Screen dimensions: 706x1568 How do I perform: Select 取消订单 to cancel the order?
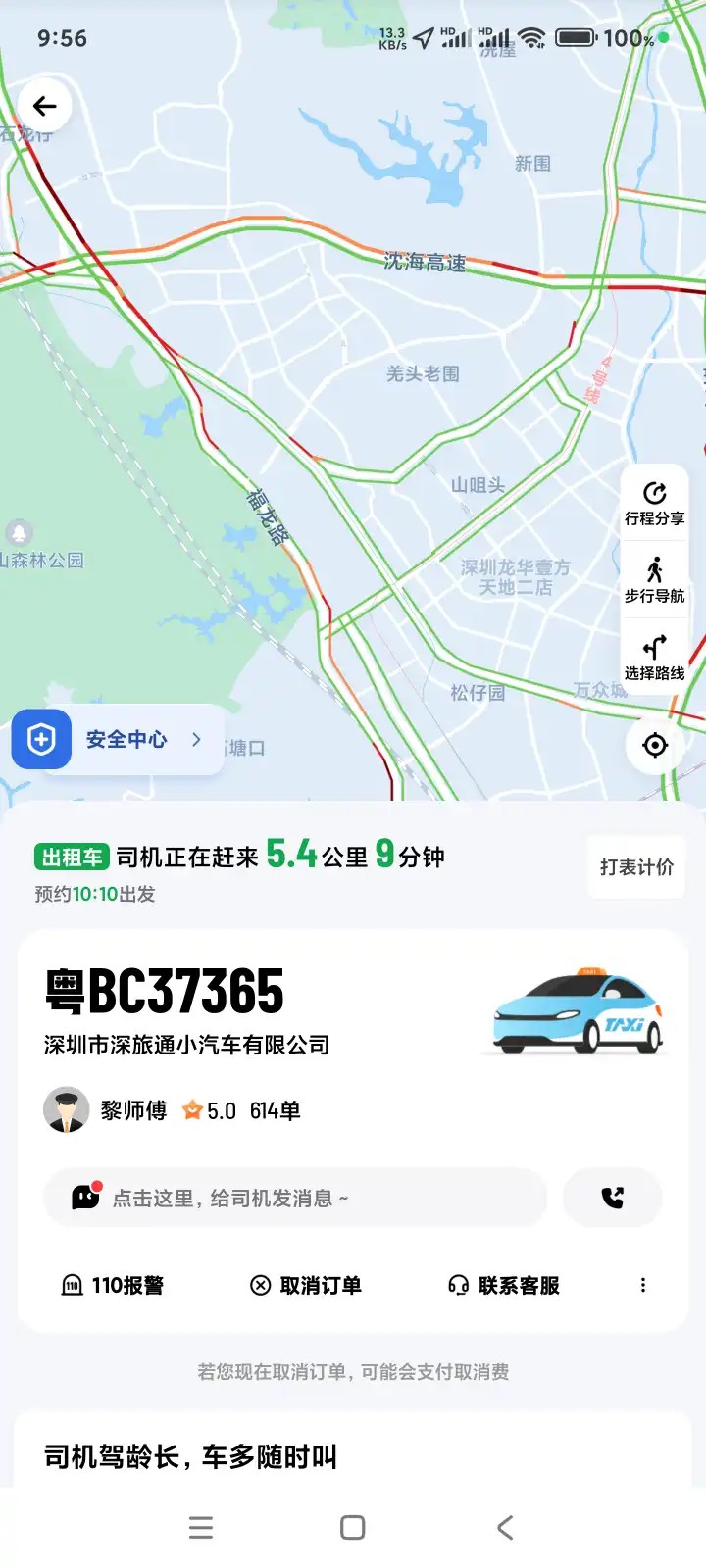(306, 1285)
